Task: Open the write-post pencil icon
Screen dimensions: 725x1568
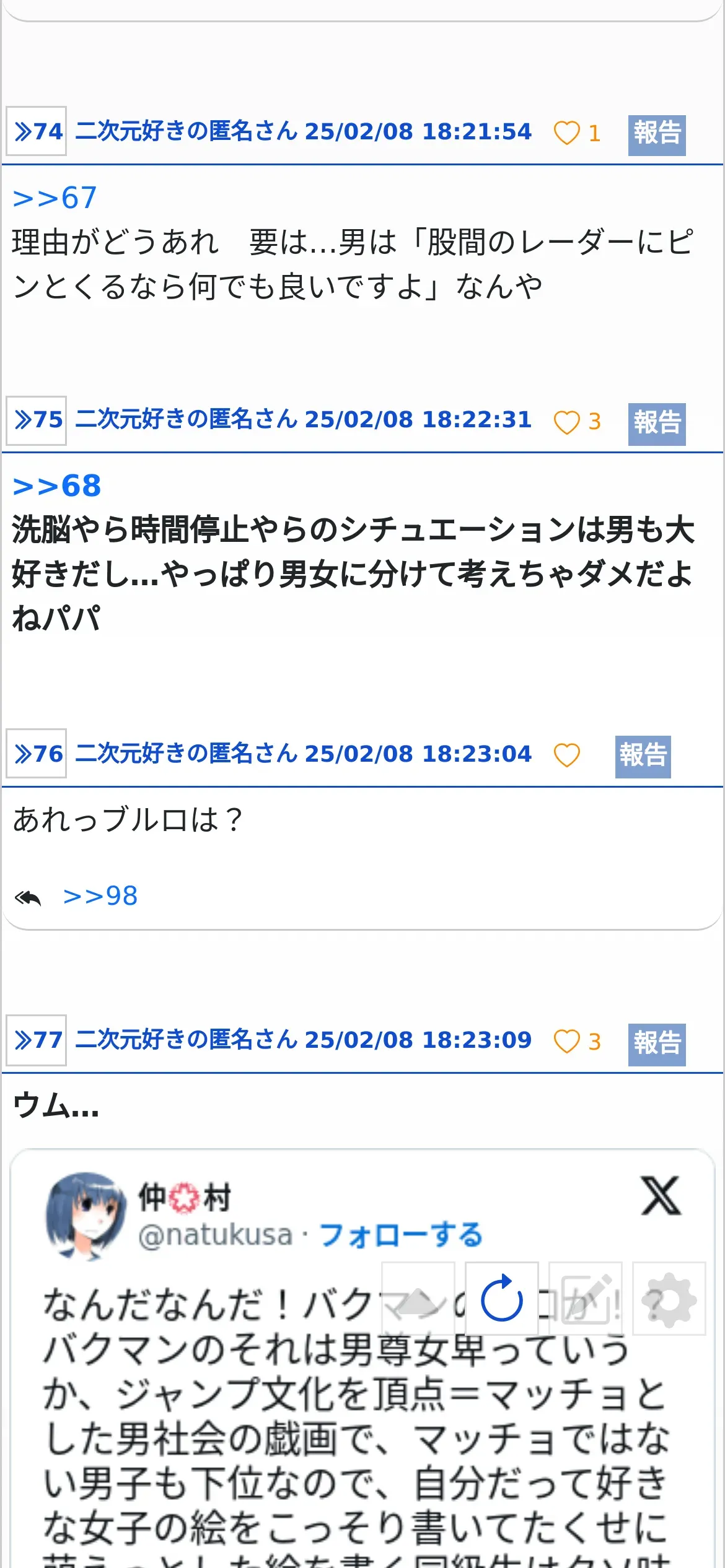Action: tap(585, 1298)
